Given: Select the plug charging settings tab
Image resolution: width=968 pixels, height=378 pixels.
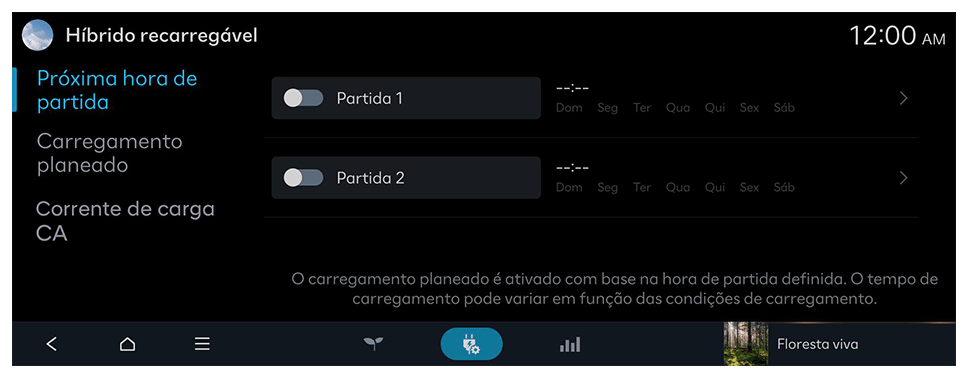Looking at the screenshot, I should click(x=472, y=344).
